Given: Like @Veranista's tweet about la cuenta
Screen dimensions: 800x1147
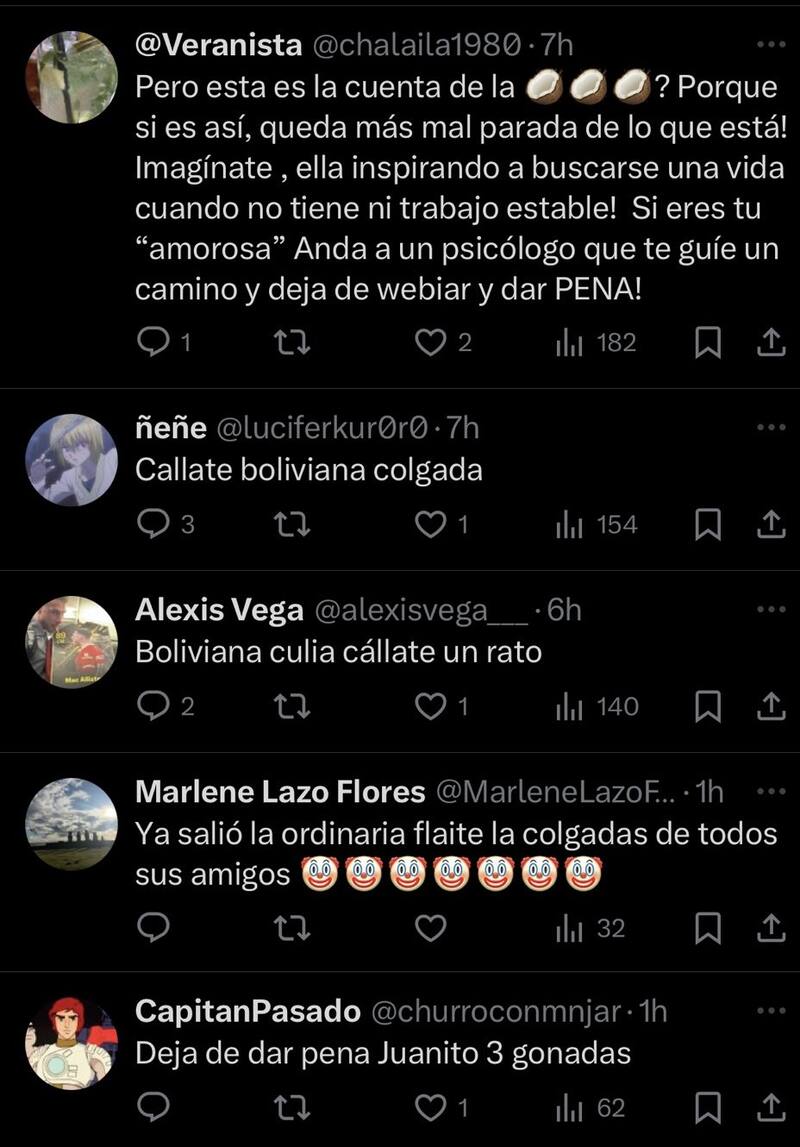Looking at the screenshot, I should point(430,342).
